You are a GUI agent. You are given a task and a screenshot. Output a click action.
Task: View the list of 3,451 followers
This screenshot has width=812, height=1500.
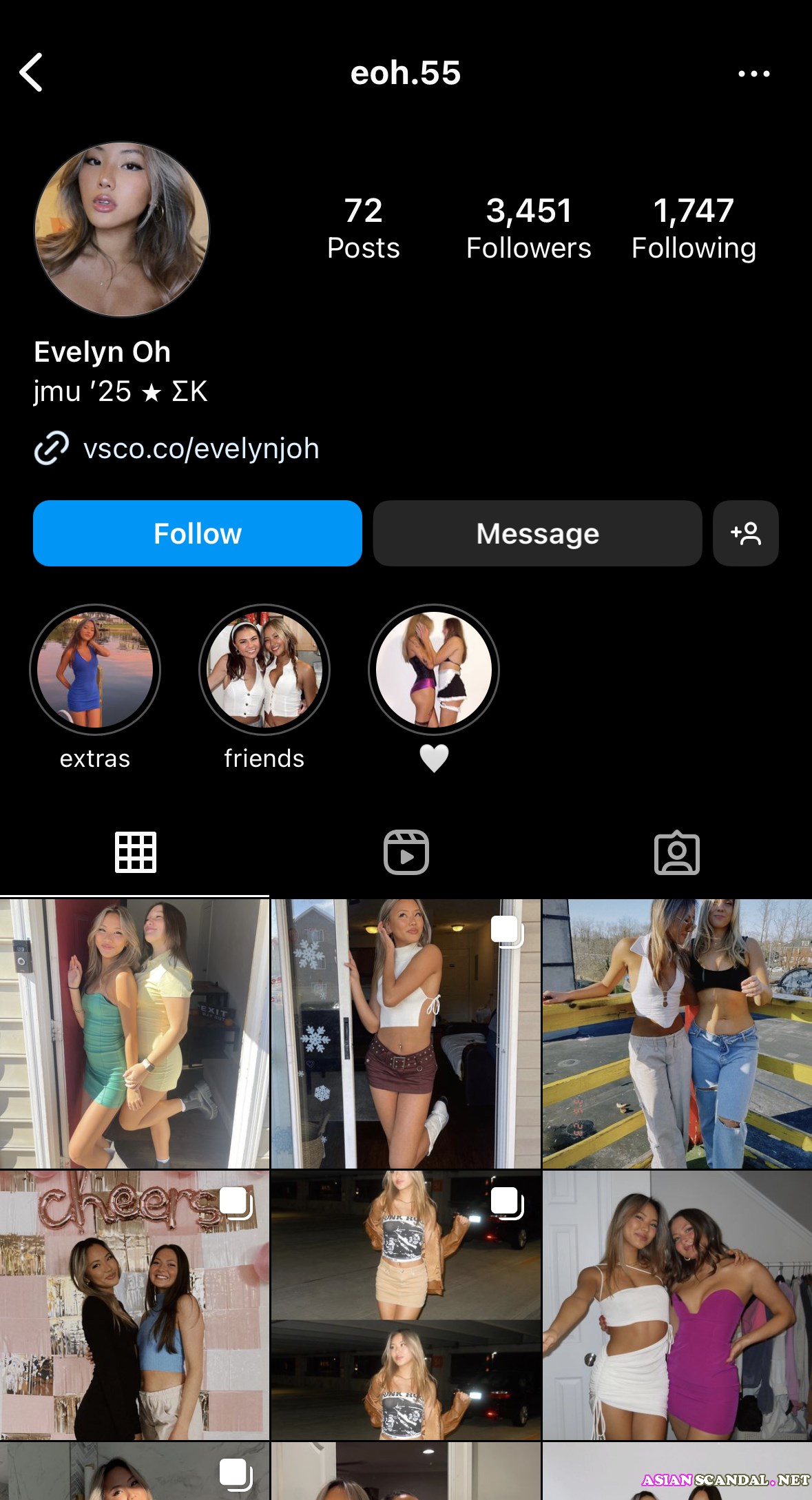pos(528,228)
